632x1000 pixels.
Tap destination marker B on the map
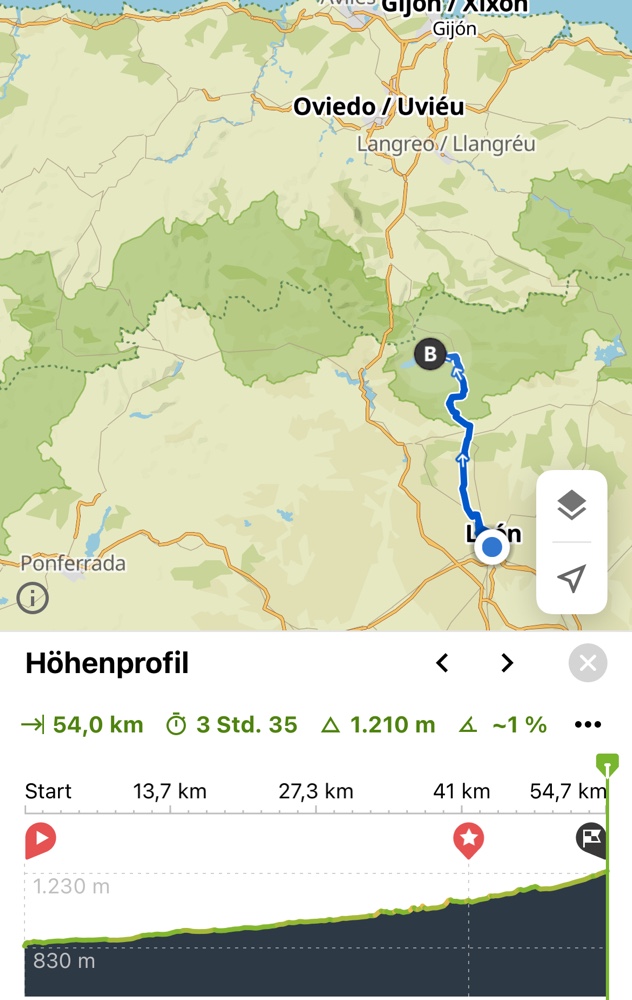pyautogui.click(x=430, y=353)
